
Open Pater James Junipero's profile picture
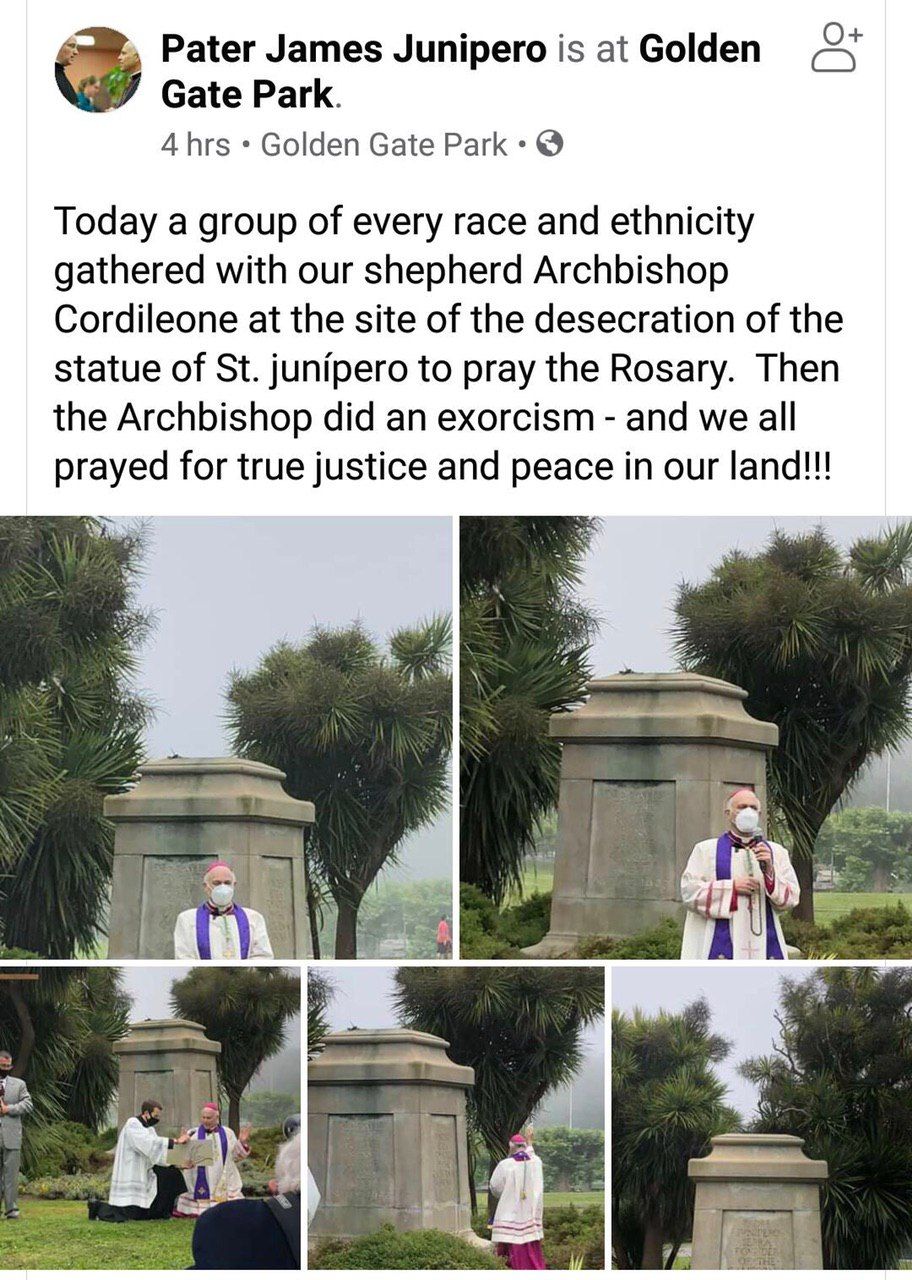pos(98,70)
